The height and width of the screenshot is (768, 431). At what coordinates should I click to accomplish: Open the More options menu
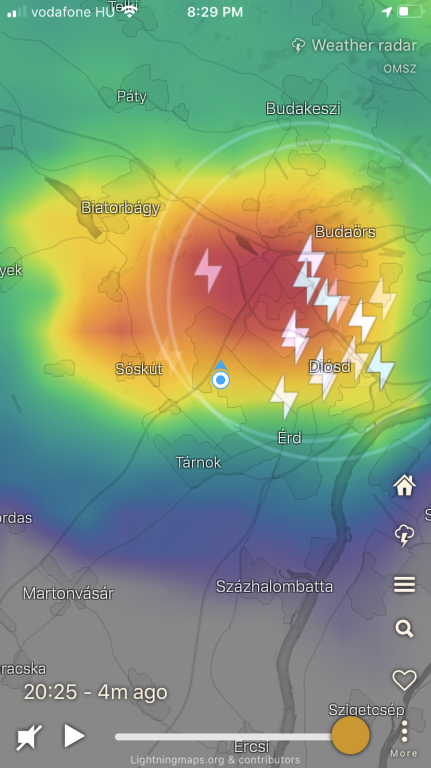[404, 739]
